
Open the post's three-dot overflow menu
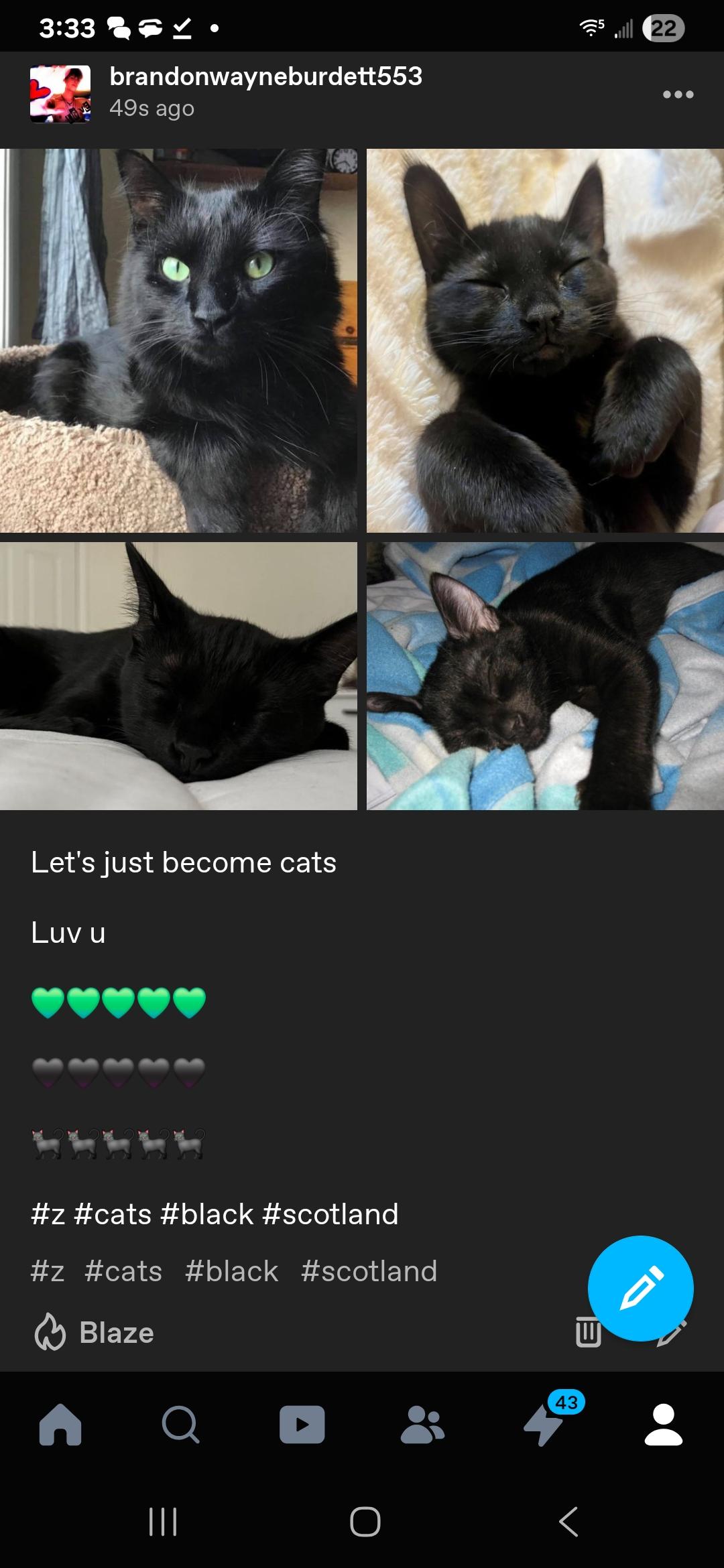678,94
